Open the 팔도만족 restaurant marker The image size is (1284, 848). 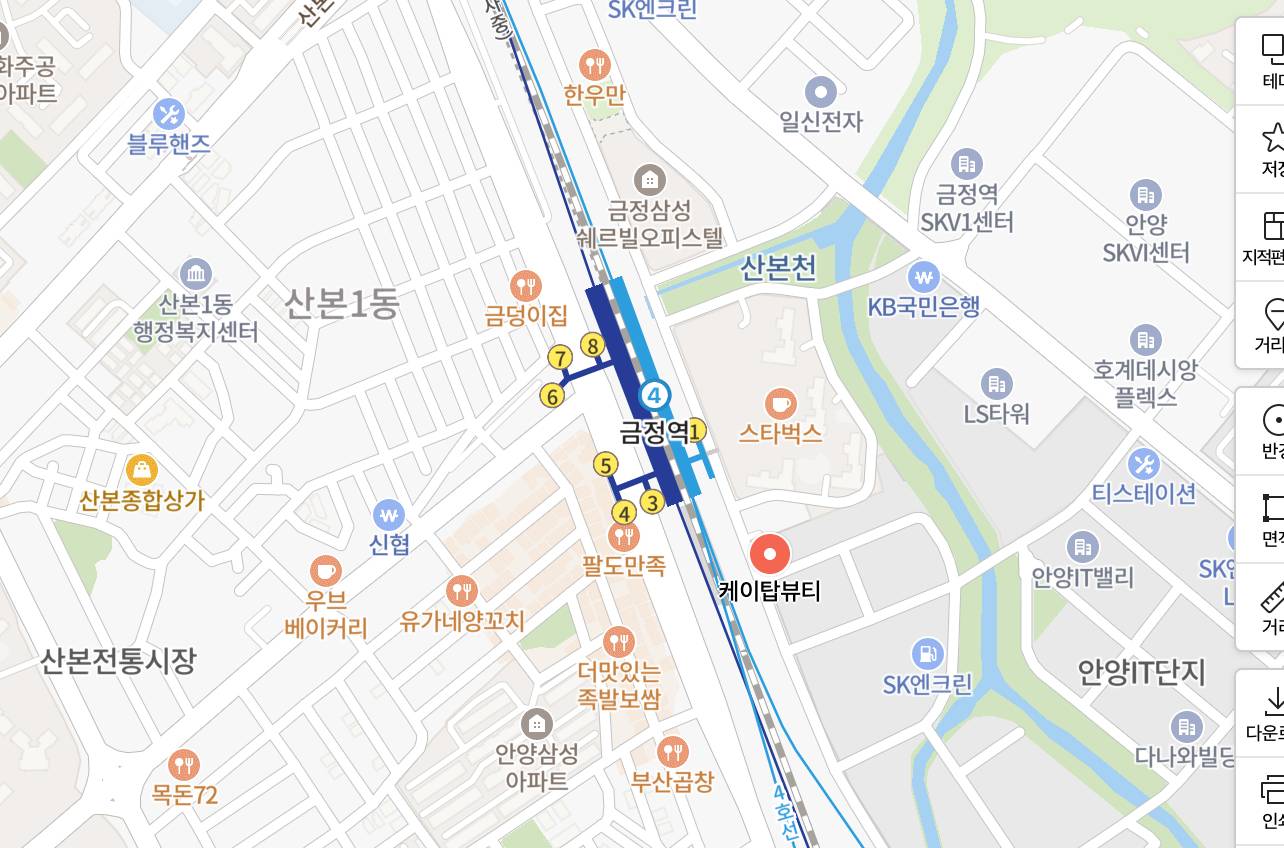point(624,538)
